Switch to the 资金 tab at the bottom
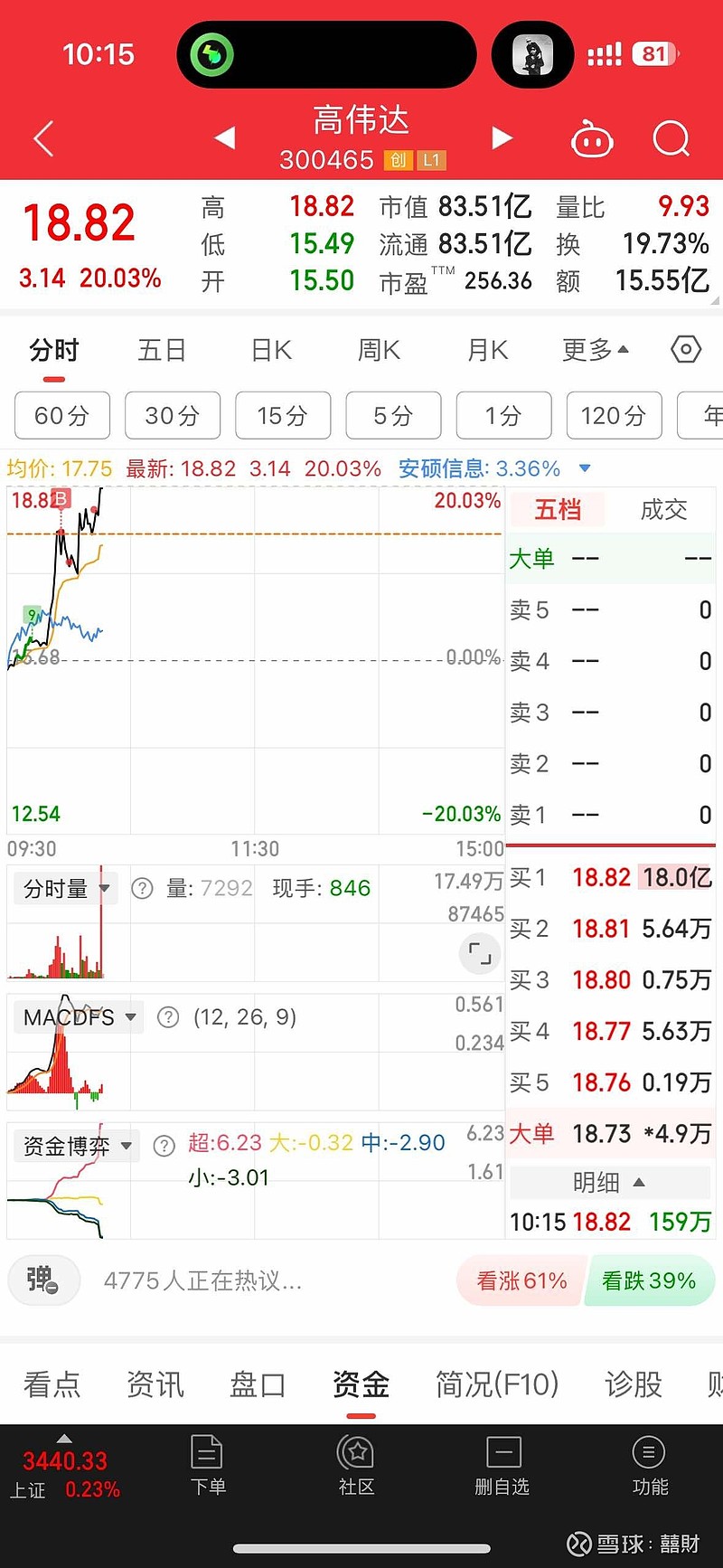Screen dimensions: 723x1568 (x=360, y=1384)
